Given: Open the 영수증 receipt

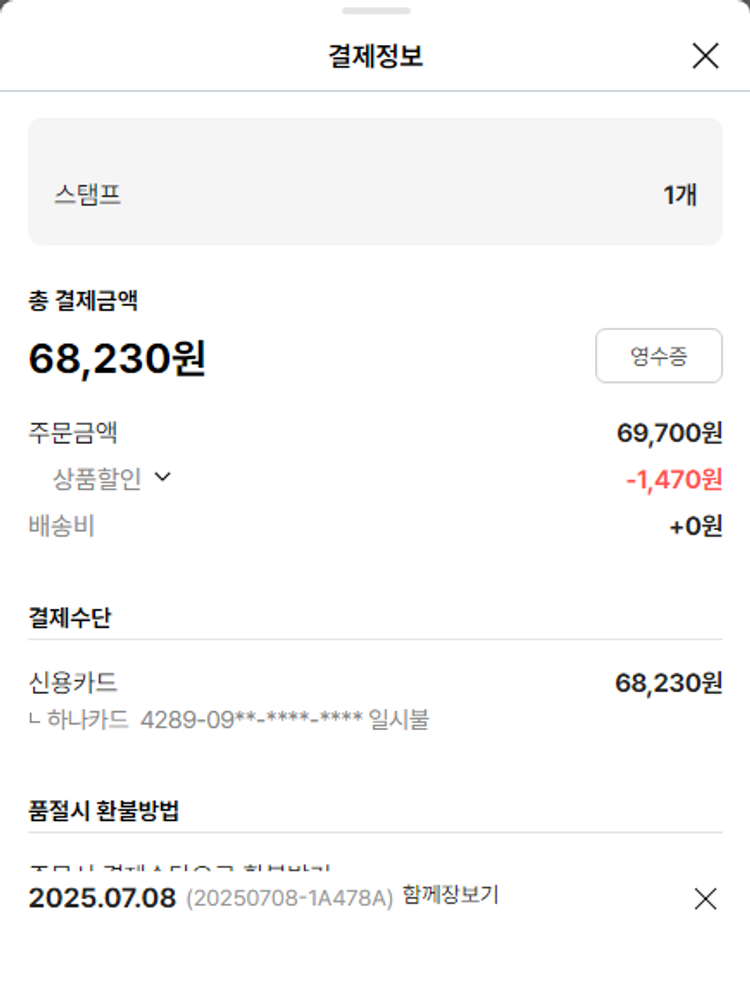Looking at the screenshot, I should 658,356.
